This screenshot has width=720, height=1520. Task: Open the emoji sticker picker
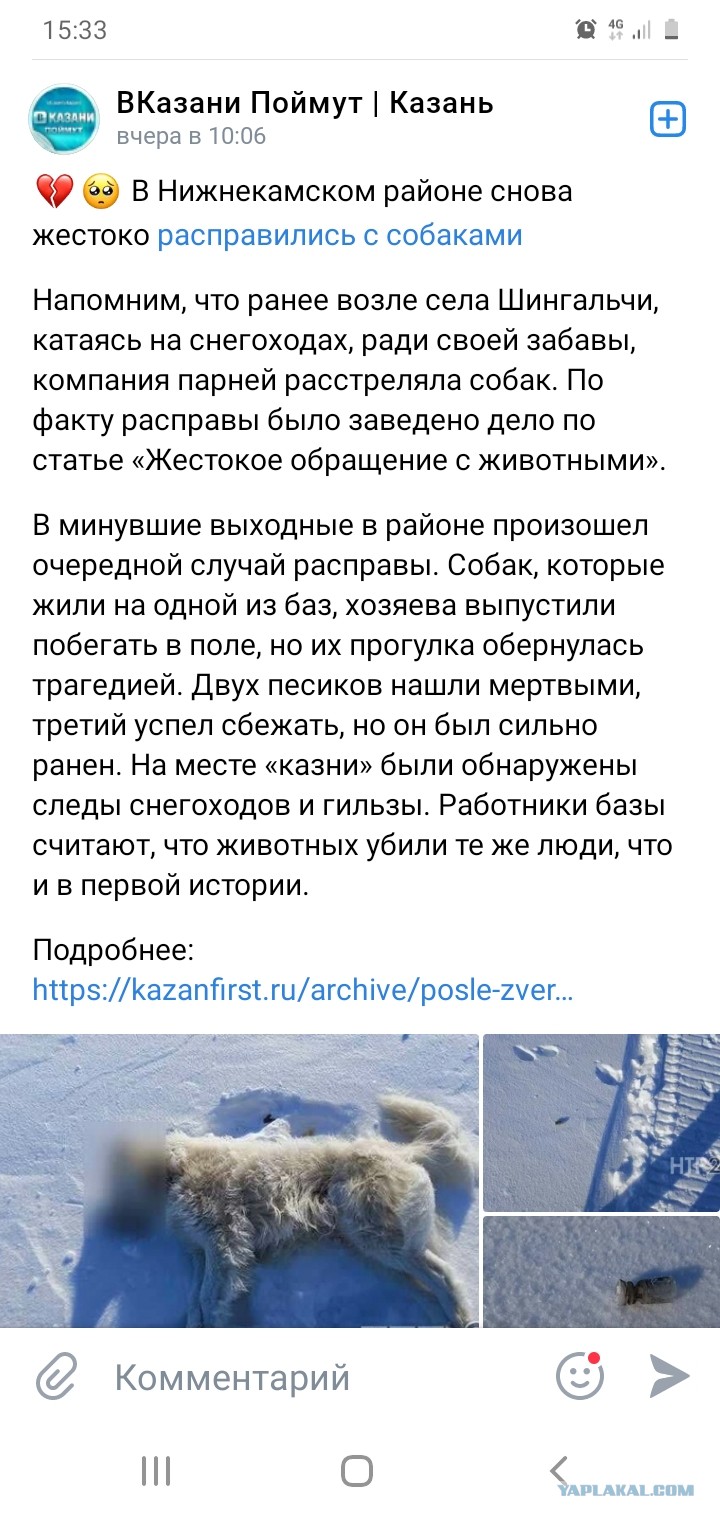580,1377
